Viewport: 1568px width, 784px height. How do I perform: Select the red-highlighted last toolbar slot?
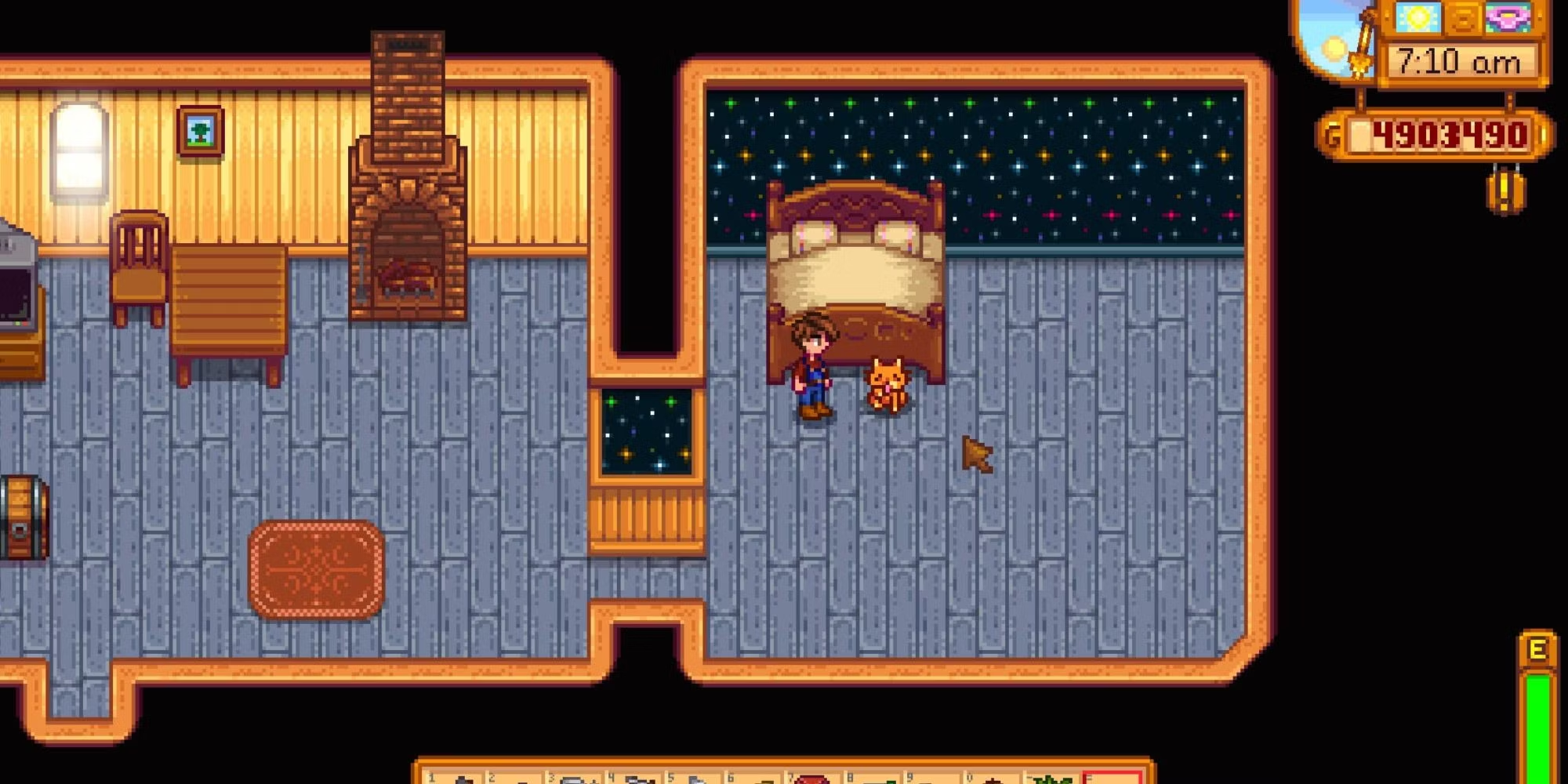pos(1112,778)
